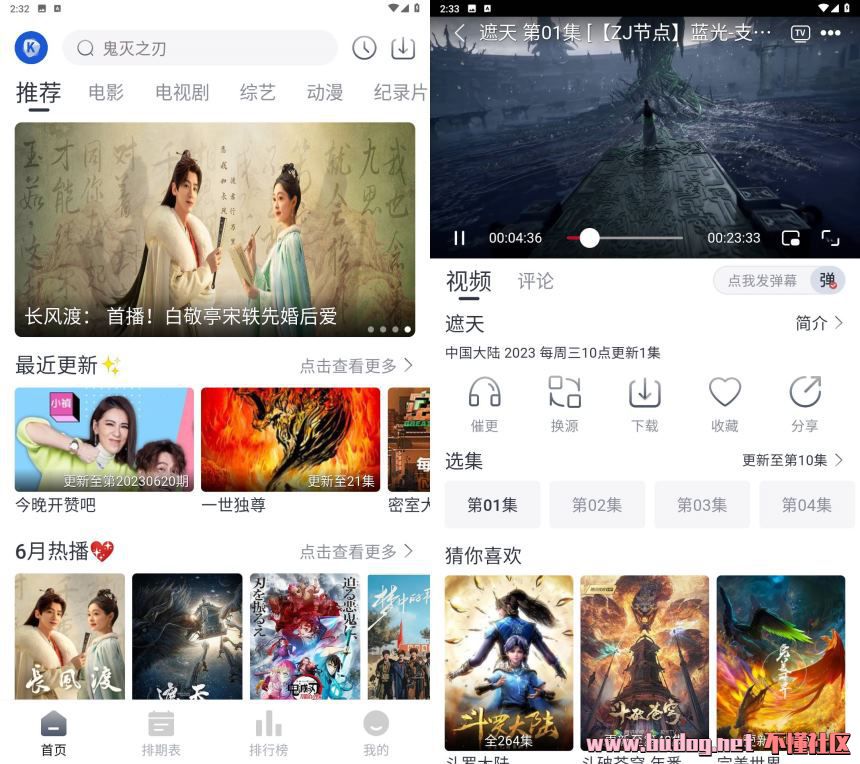Tap the search box showing 鬼灭之刃

(x=200, y=48)
